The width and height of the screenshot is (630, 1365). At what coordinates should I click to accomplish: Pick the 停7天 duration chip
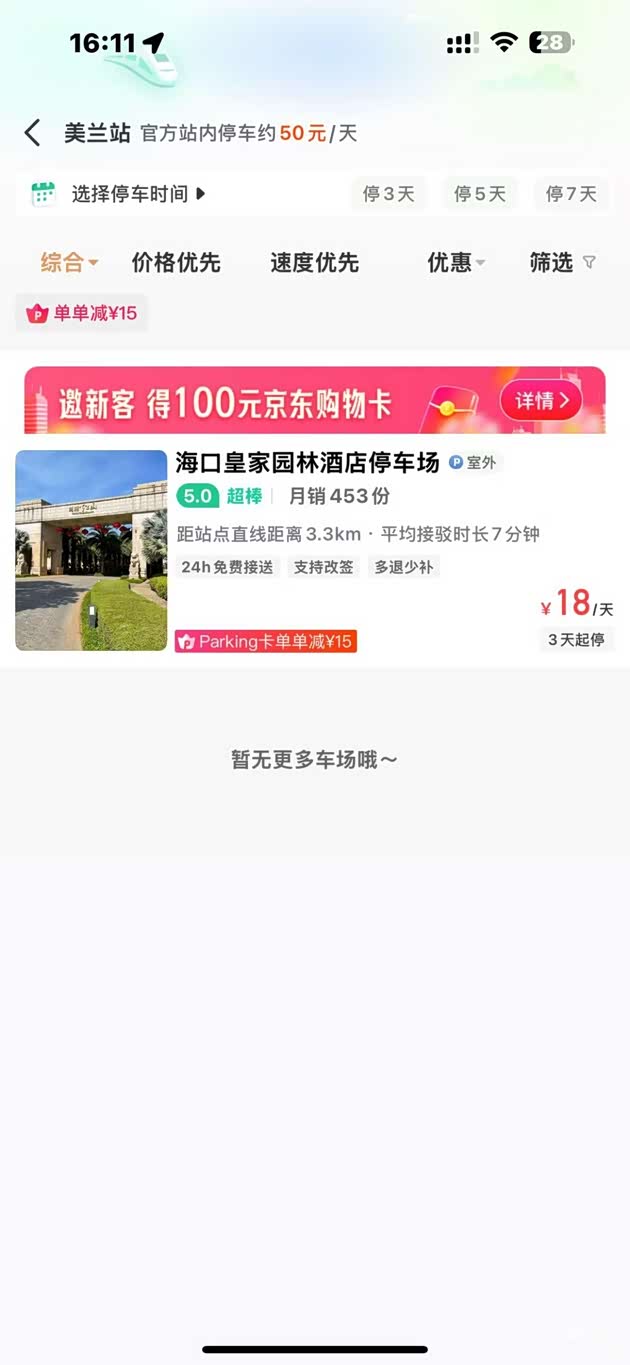[x=571, y=194]
